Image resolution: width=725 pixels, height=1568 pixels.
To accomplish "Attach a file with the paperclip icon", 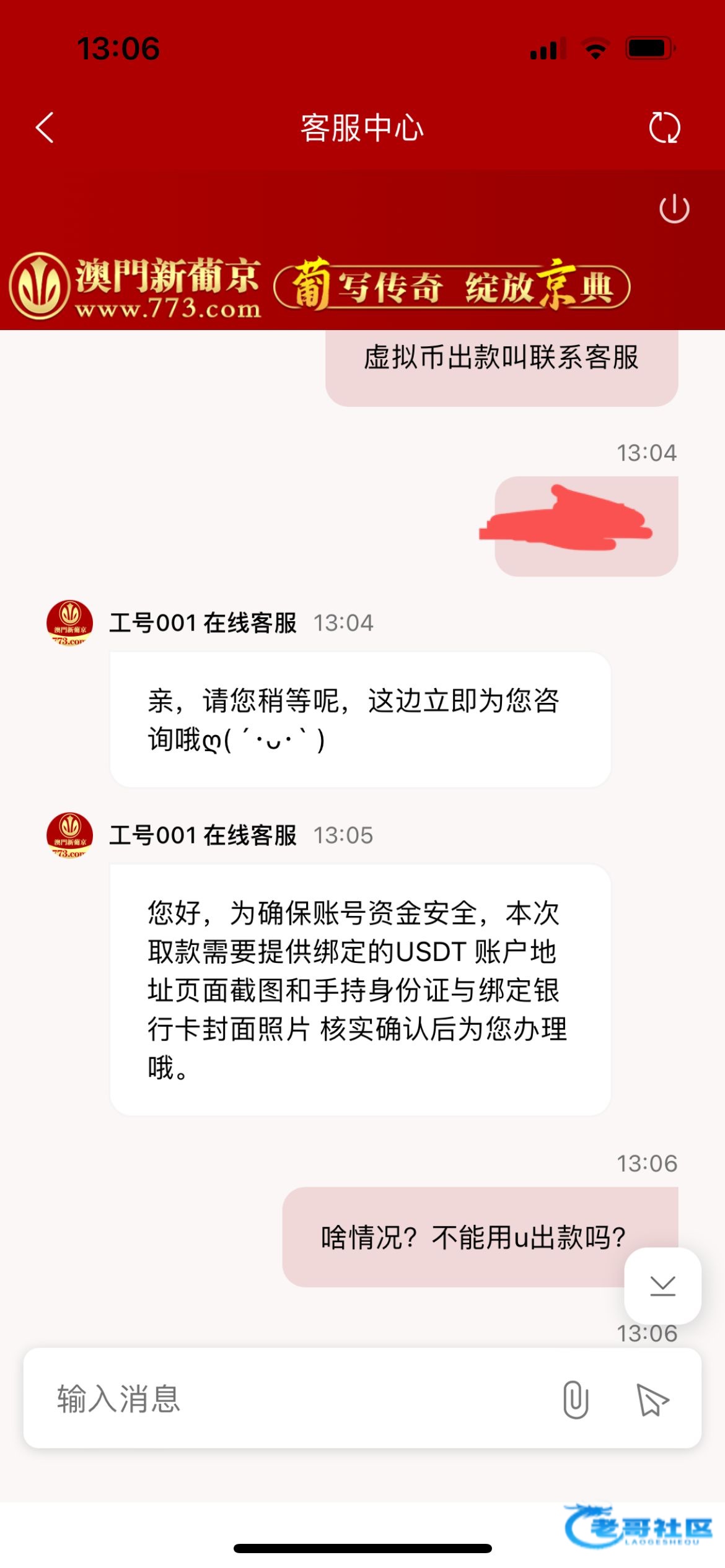I will coord(575,1399).
